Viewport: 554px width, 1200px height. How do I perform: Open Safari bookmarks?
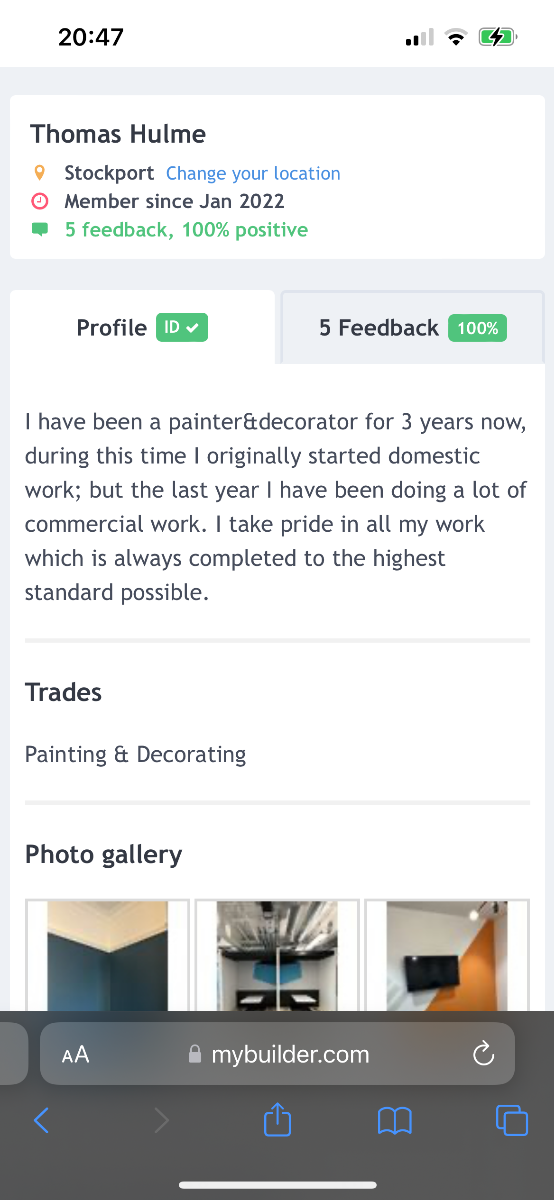click(x=395, y=1121)
